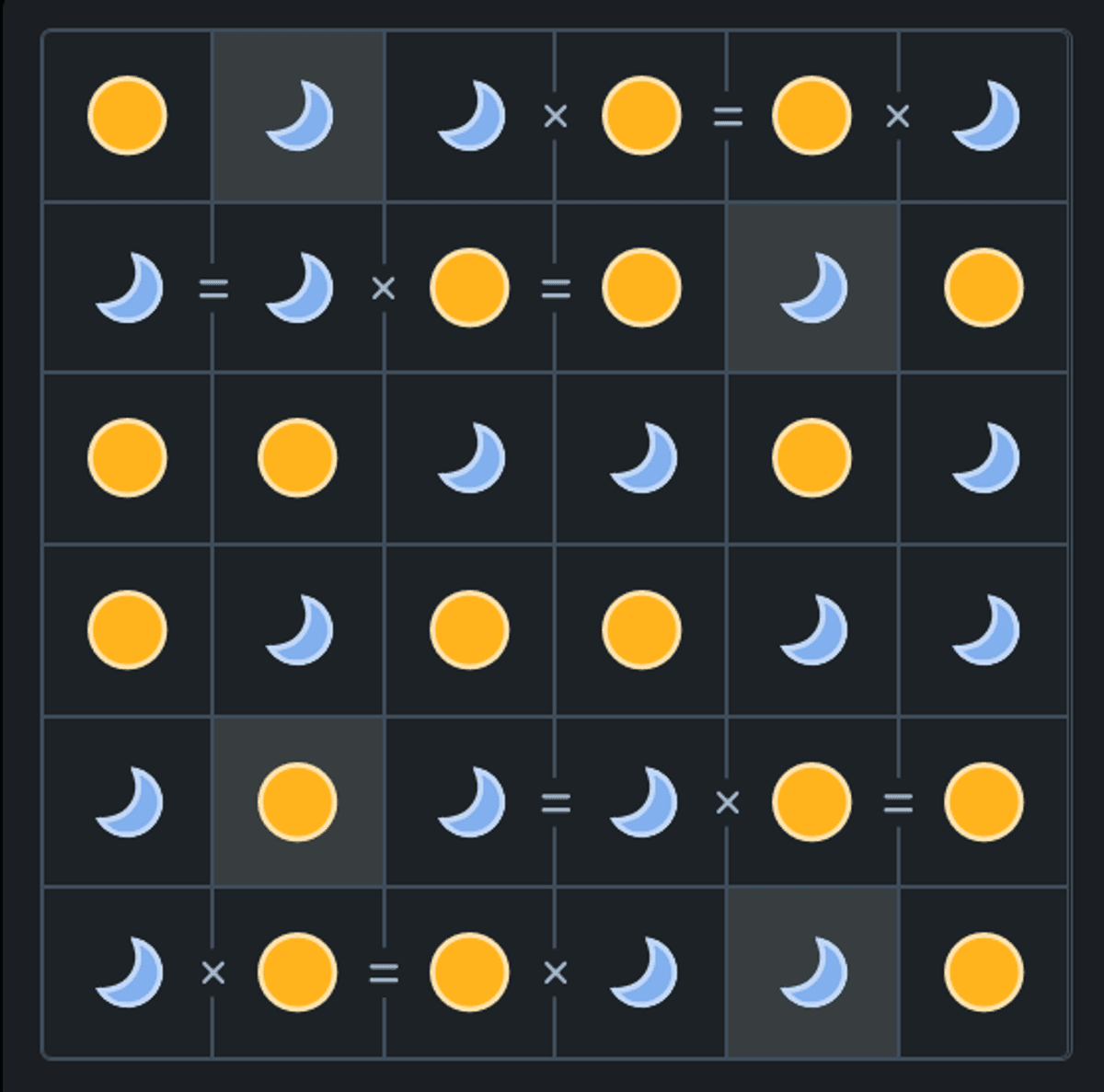
Task: Tap the moon in the bottom-left corner cell
Action: tap(127, 972)
